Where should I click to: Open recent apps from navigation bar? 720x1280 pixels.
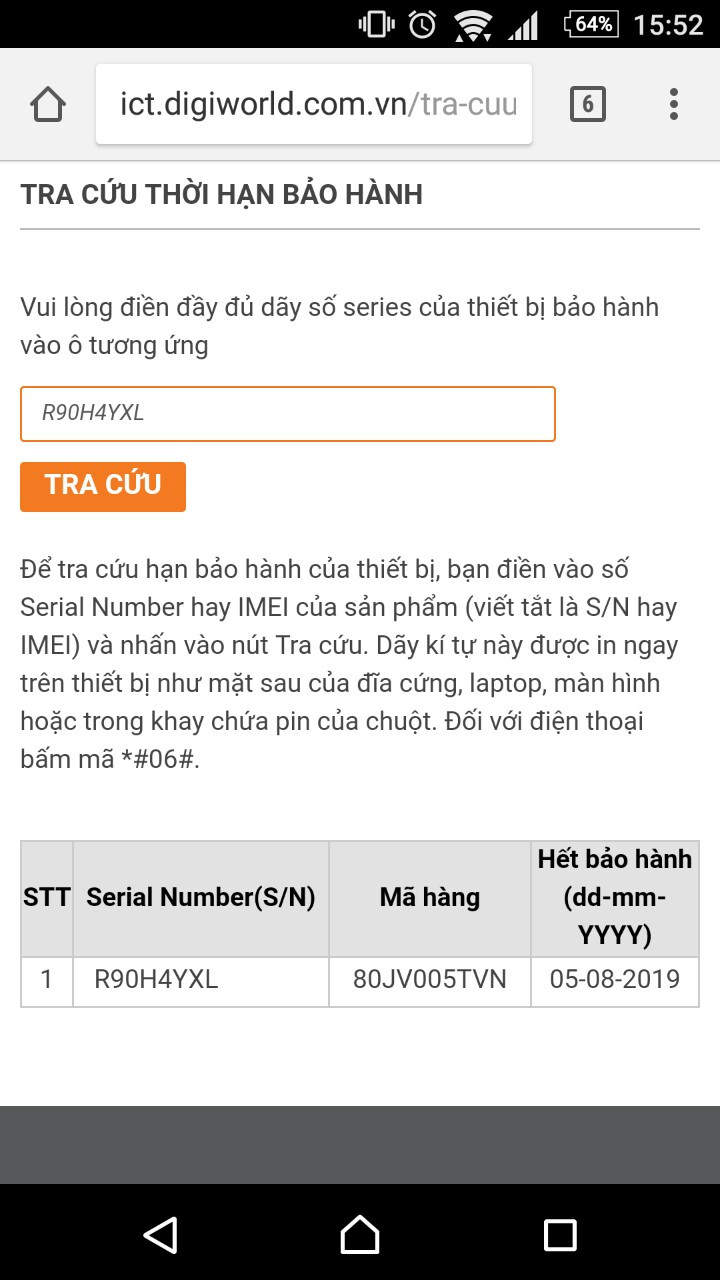pyautogui.click(x=560, y=1234)
